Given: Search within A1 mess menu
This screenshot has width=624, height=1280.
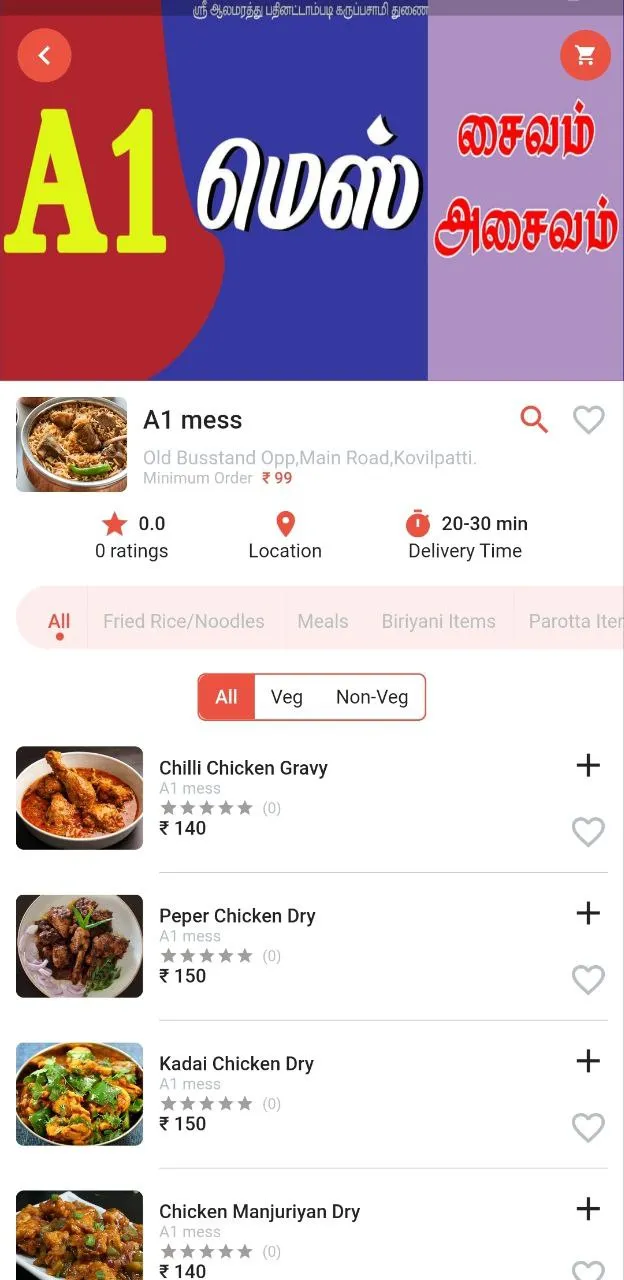Looking at the screenshot, I should (534, 420).
